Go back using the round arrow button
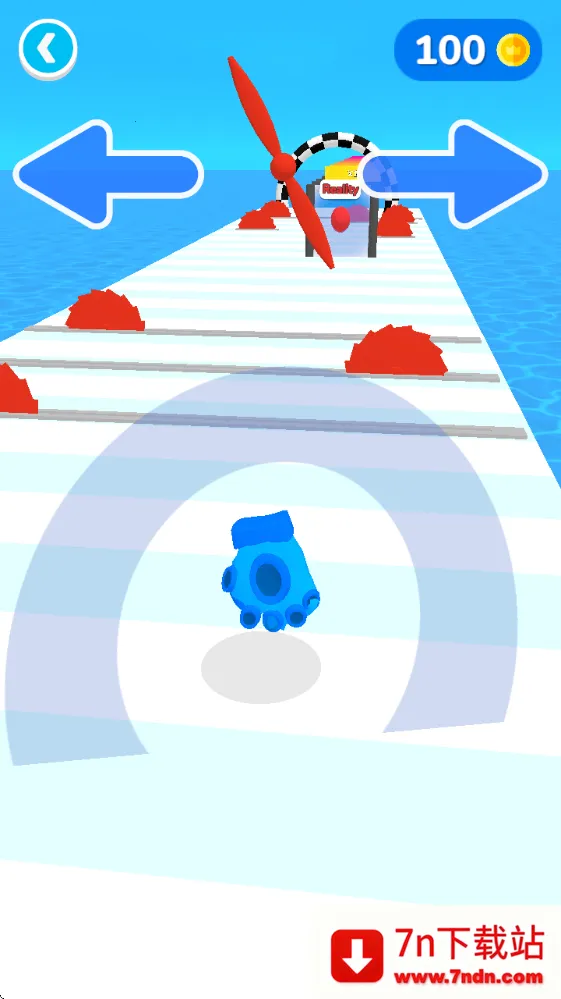The width and height of the screenshot is (561, 999). coord(48,49)
